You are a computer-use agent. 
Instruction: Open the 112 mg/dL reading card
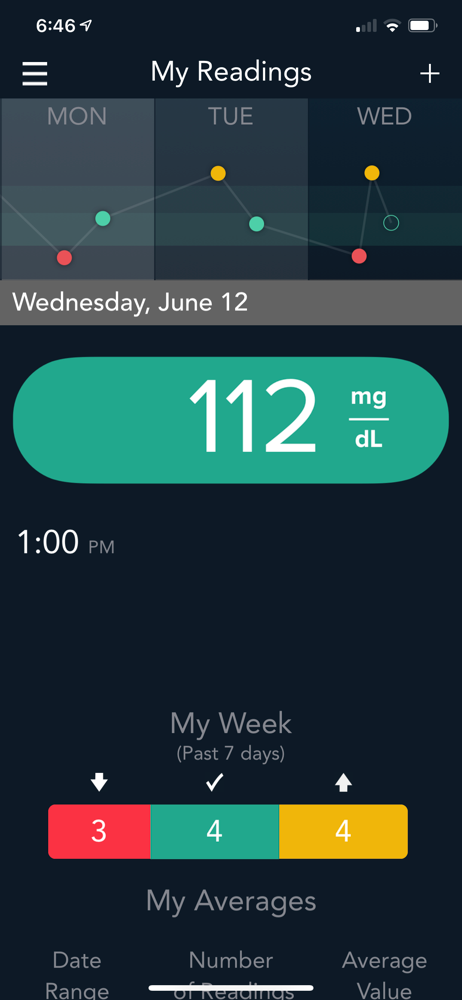coord(231,420)
